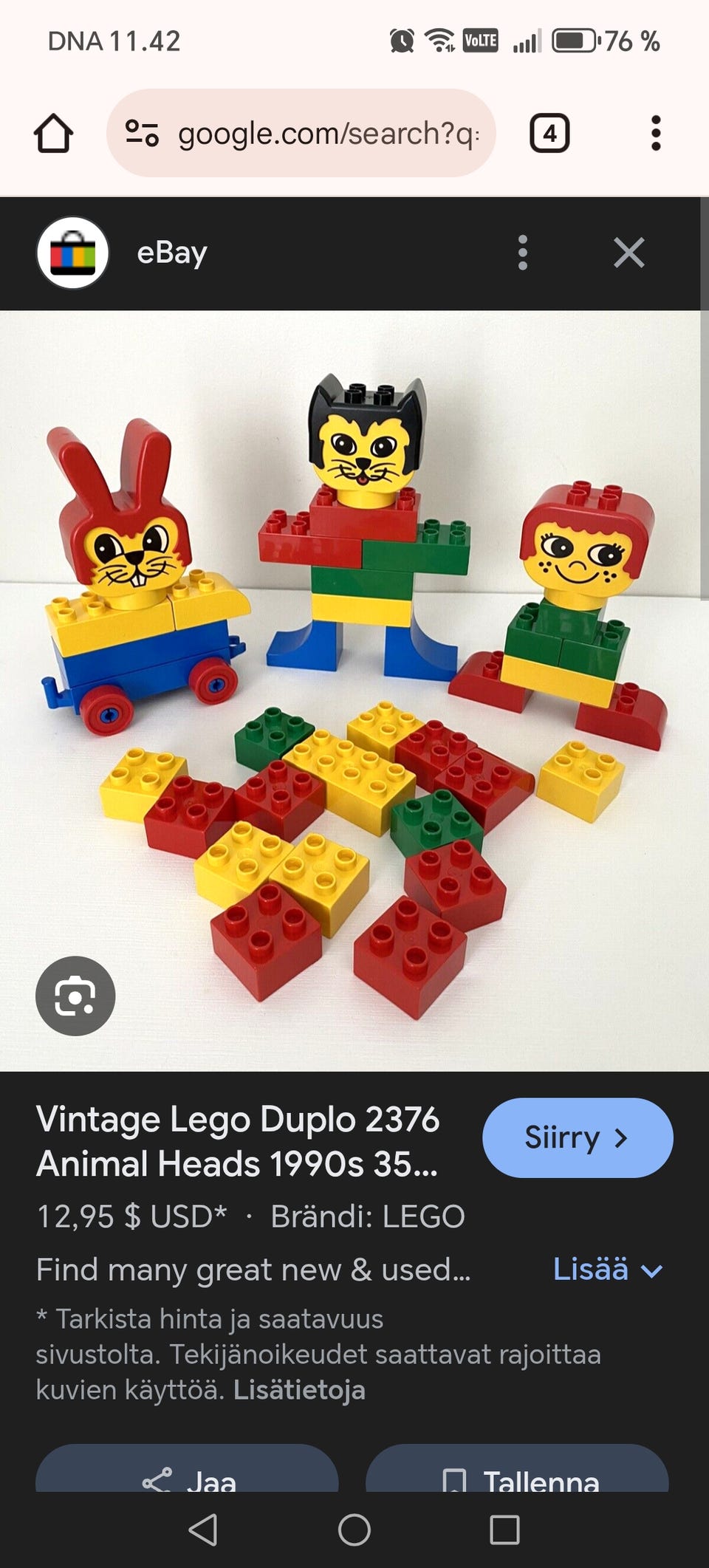Open recent apps from the navigation bar
The image size is (709, 1568).
[504, 1530]
